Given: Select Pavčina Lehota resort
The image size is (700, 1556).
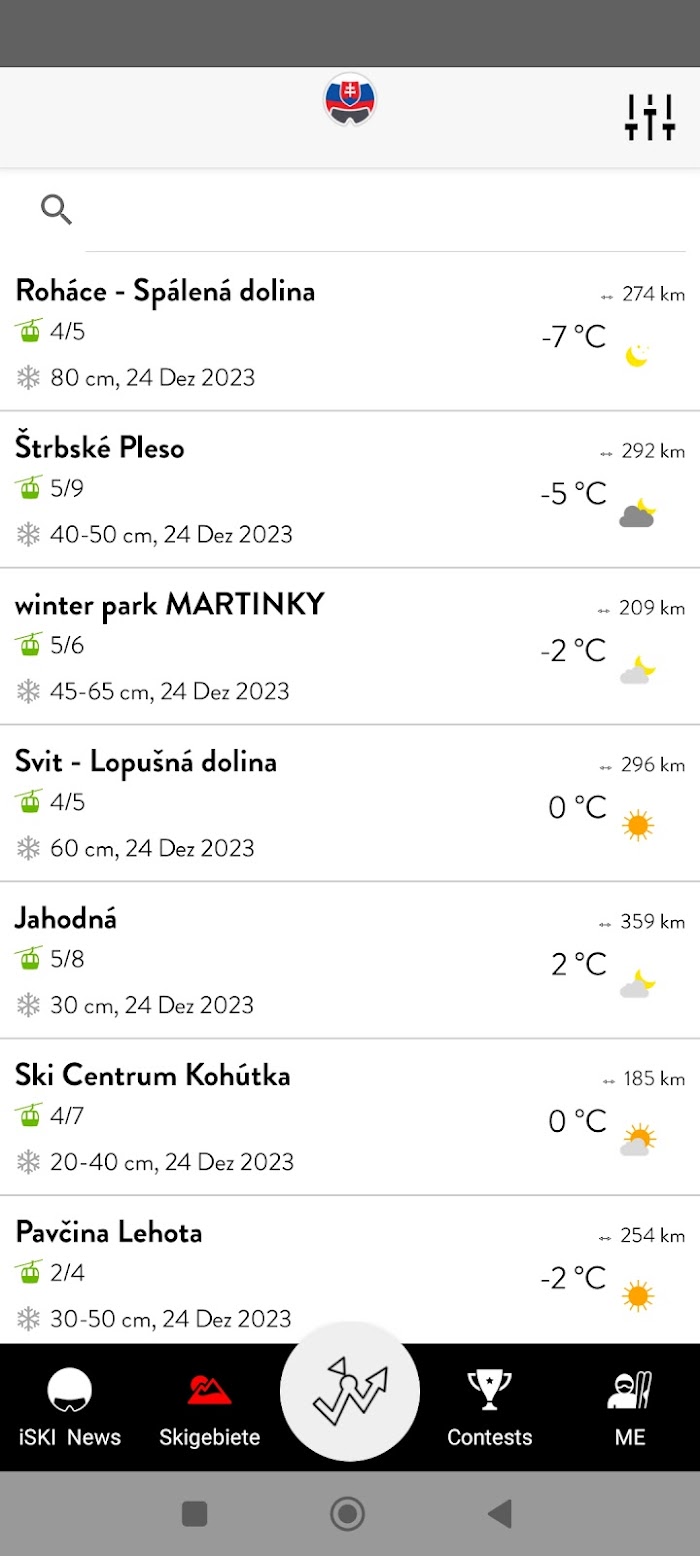Looking at the screenshot, I should point(350,1270).
